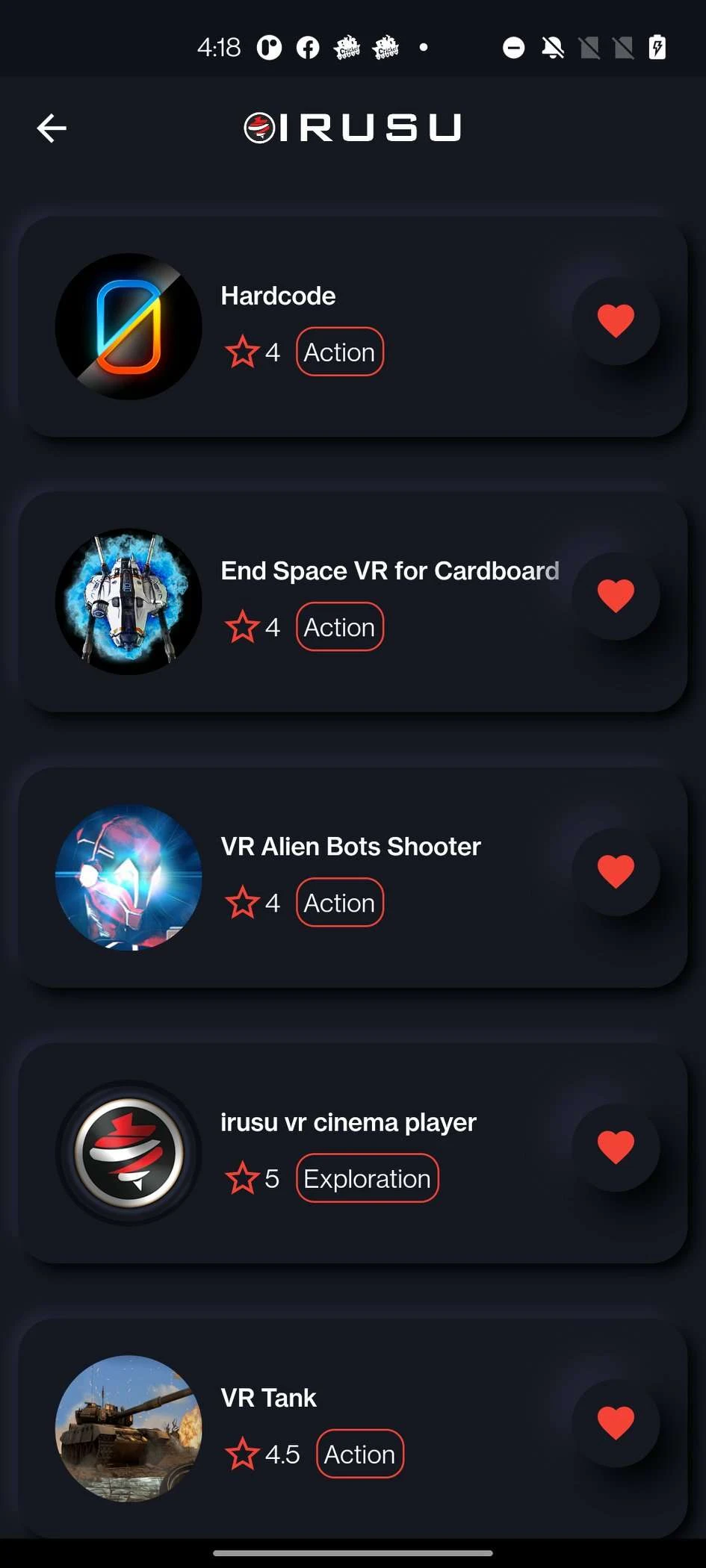Tap the heart icon on VR Tank
Image resolution: width=706 pixels, height=1568 pixels.
point(616,1422)
